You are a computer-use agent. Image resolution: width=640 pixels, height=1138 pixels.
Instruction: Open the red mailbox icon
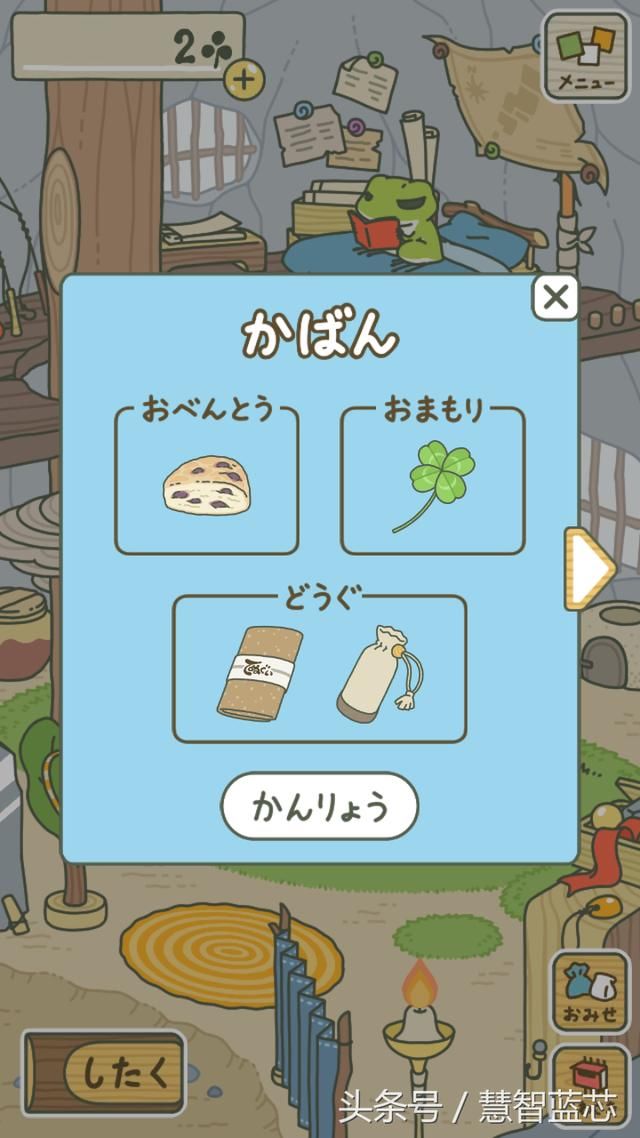tap(590, 1085)
